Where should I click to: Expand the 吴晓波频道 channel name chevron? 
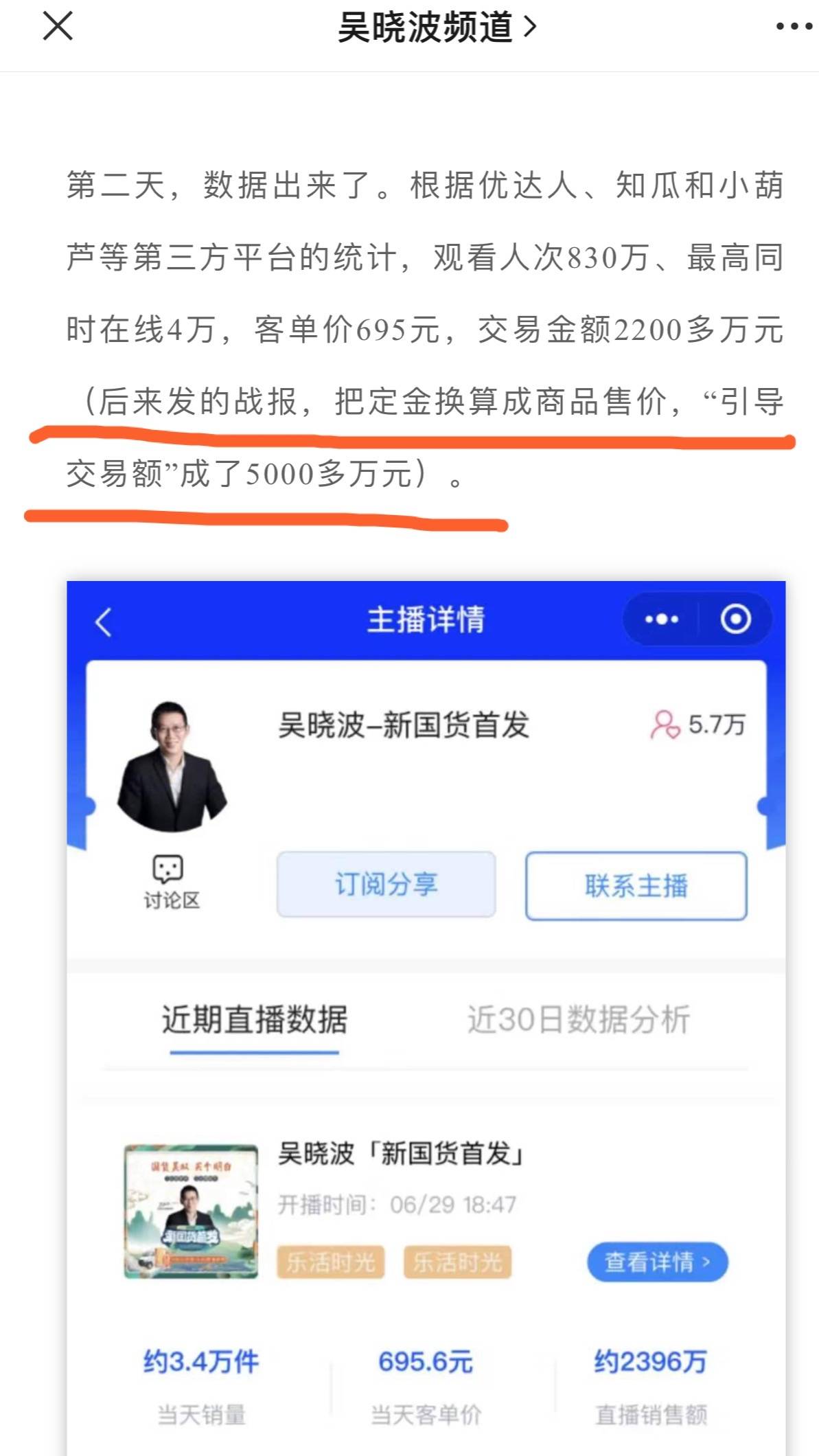click(x=529, y=29)
